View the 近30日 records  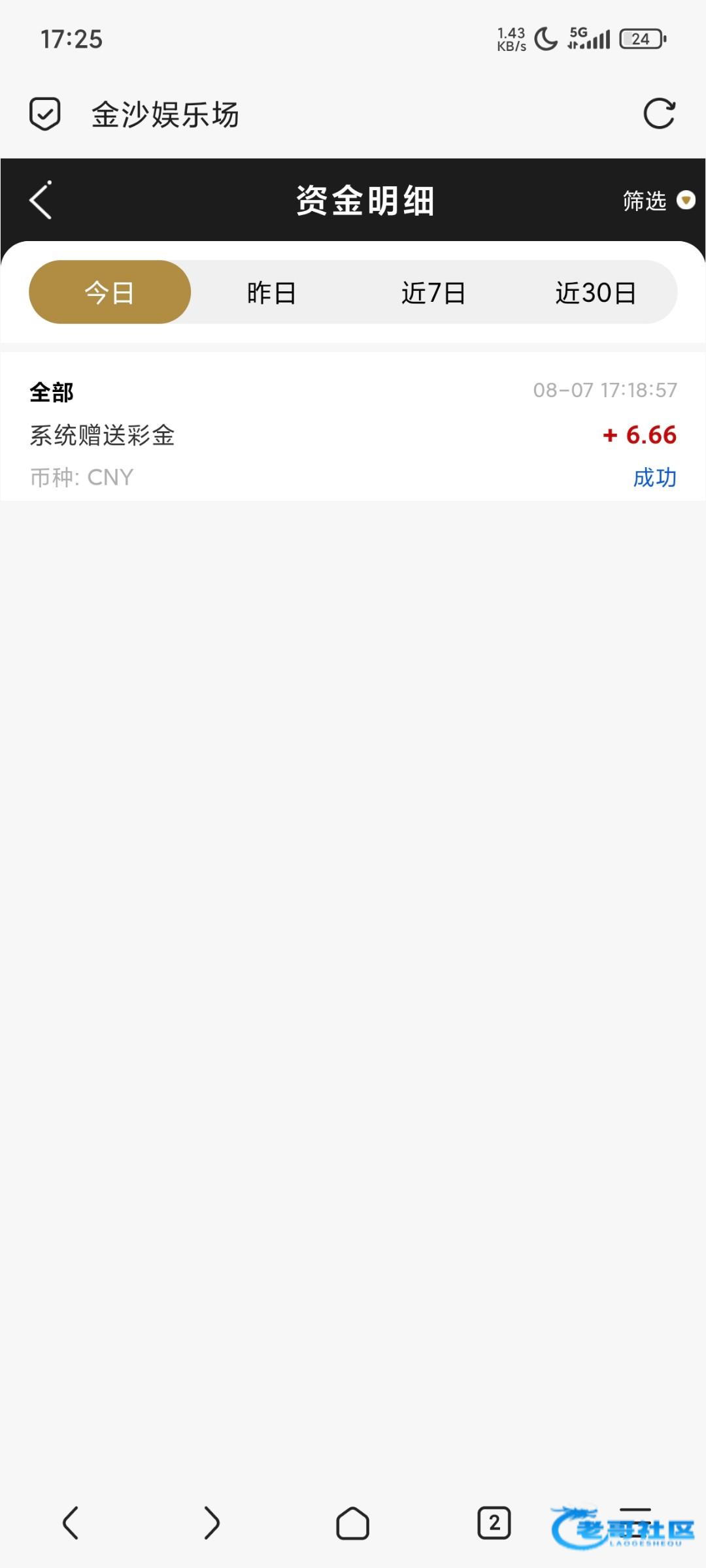click(596, 293)
